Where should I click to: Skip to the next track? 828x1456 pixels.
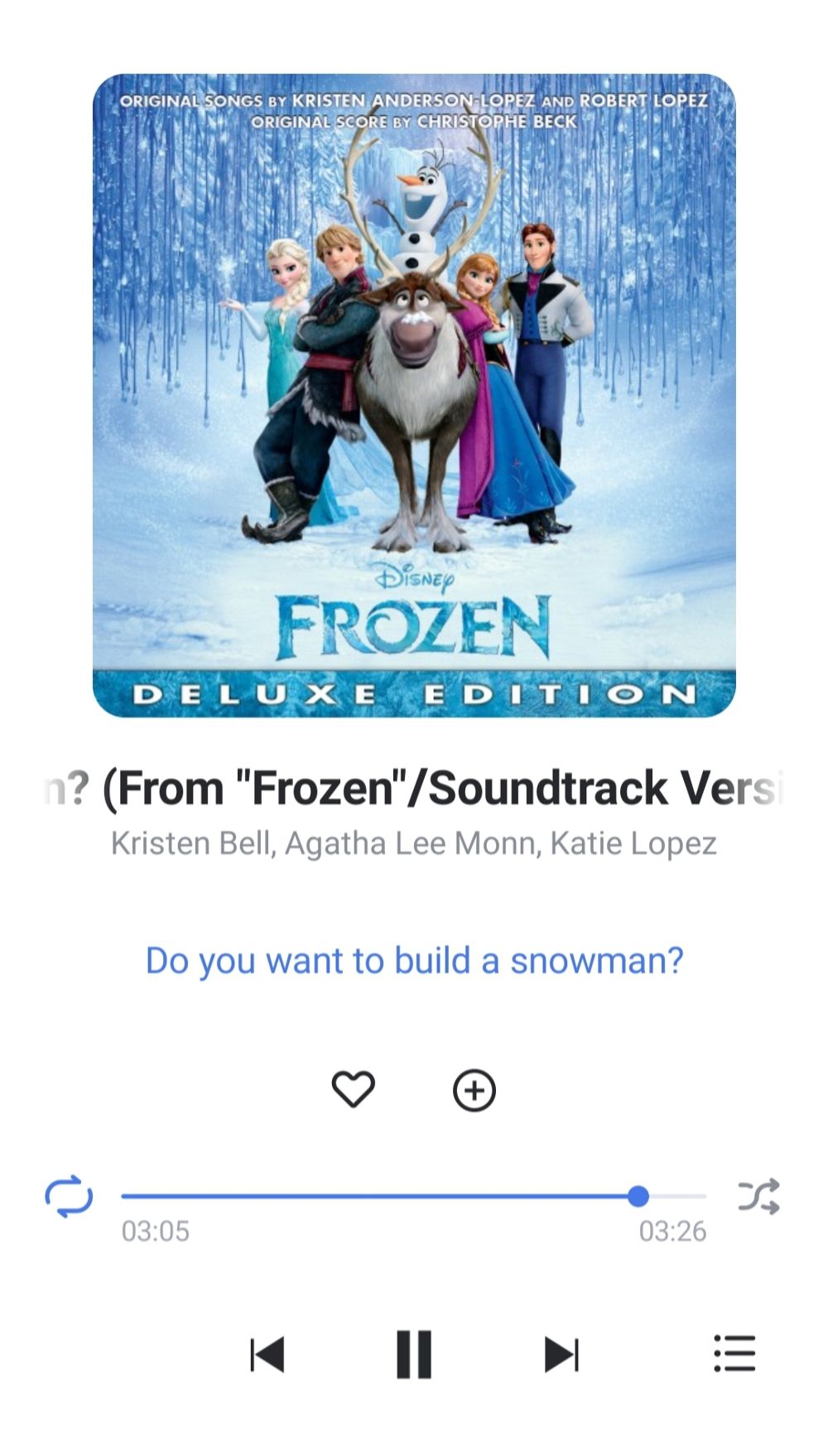(561, 1355)
